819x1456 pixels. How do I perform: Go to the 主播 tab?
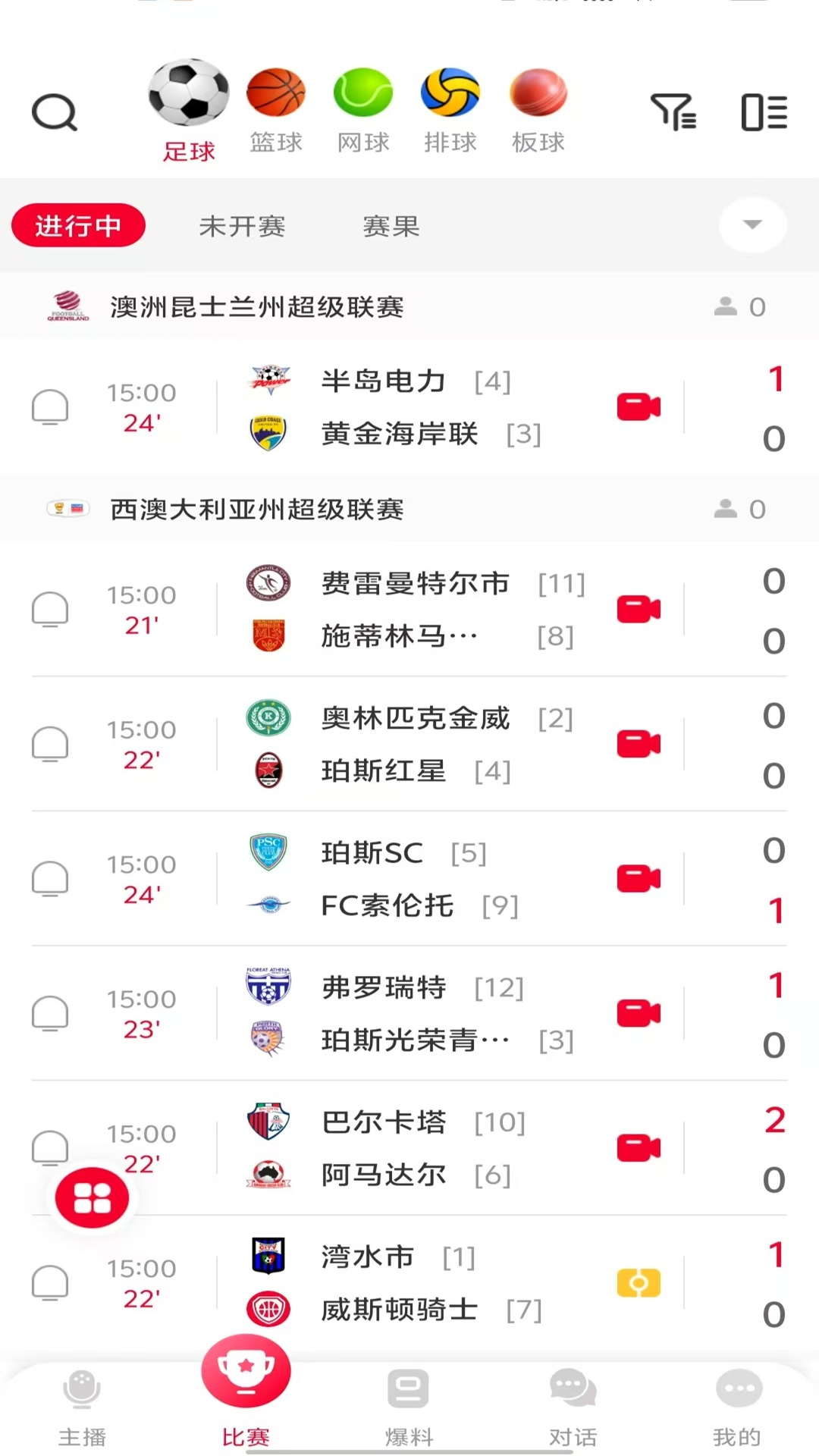tap(82, 1407)
